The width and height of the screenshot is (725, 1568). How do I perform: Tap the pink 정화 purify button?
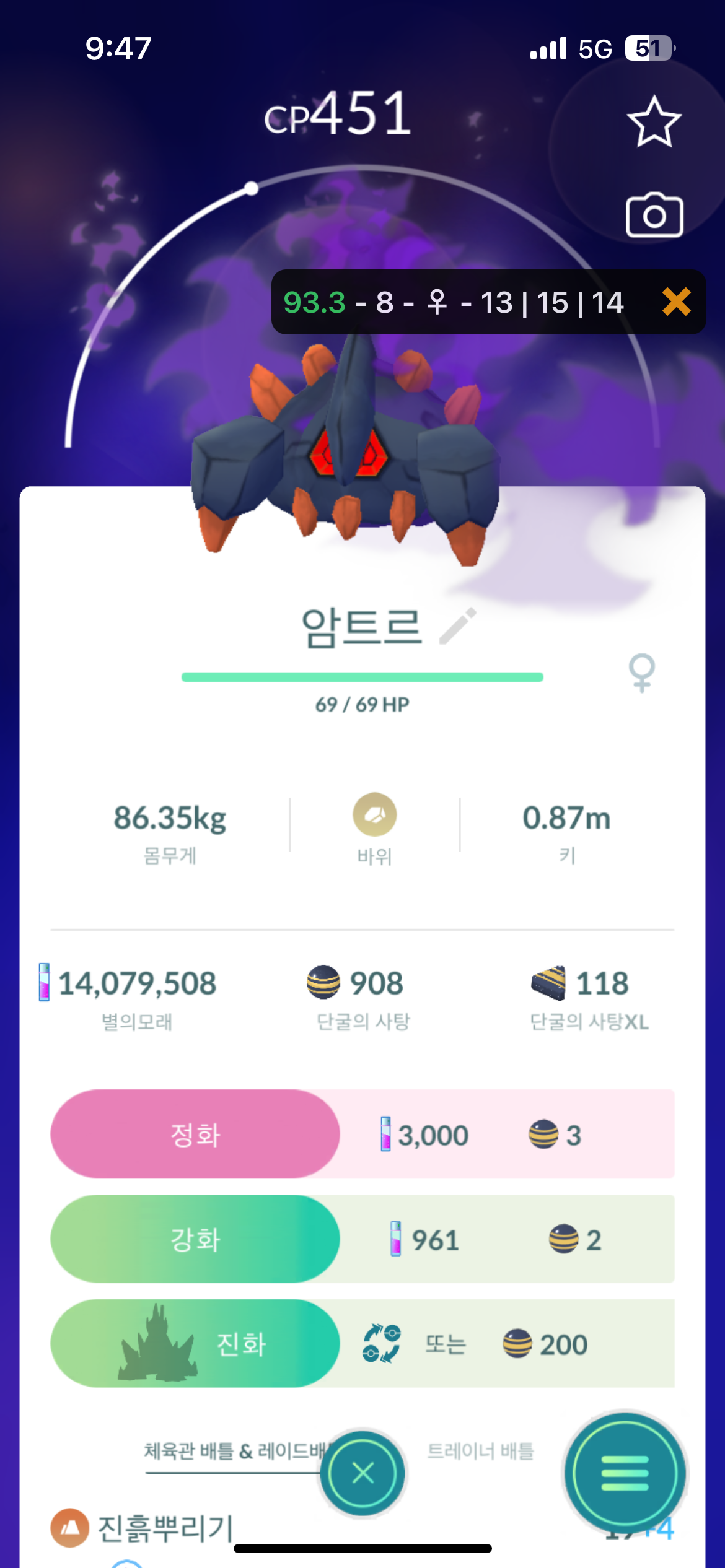click(195, 1135)
